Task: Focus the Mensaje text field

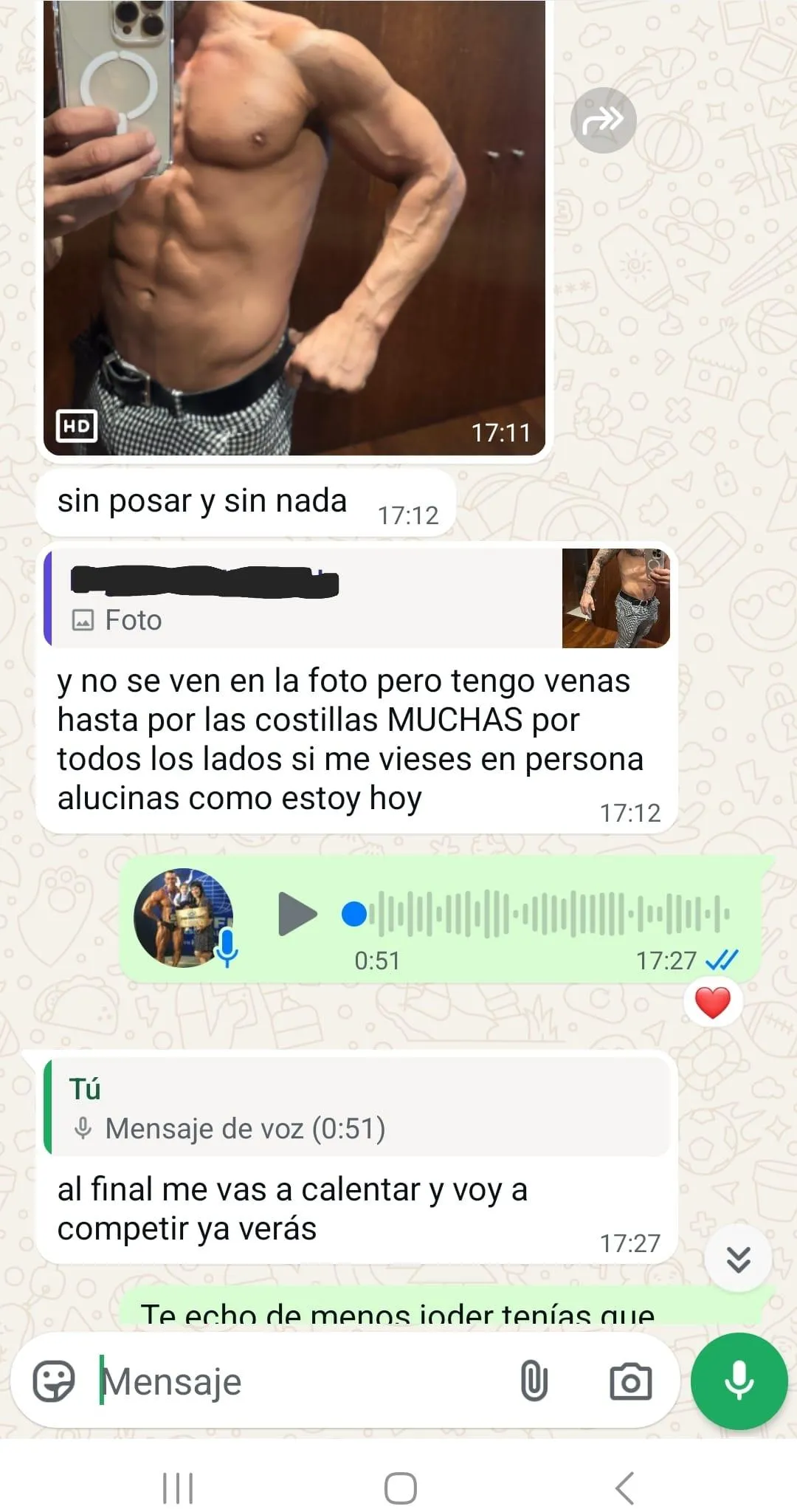Action: tap(295, 1381)
